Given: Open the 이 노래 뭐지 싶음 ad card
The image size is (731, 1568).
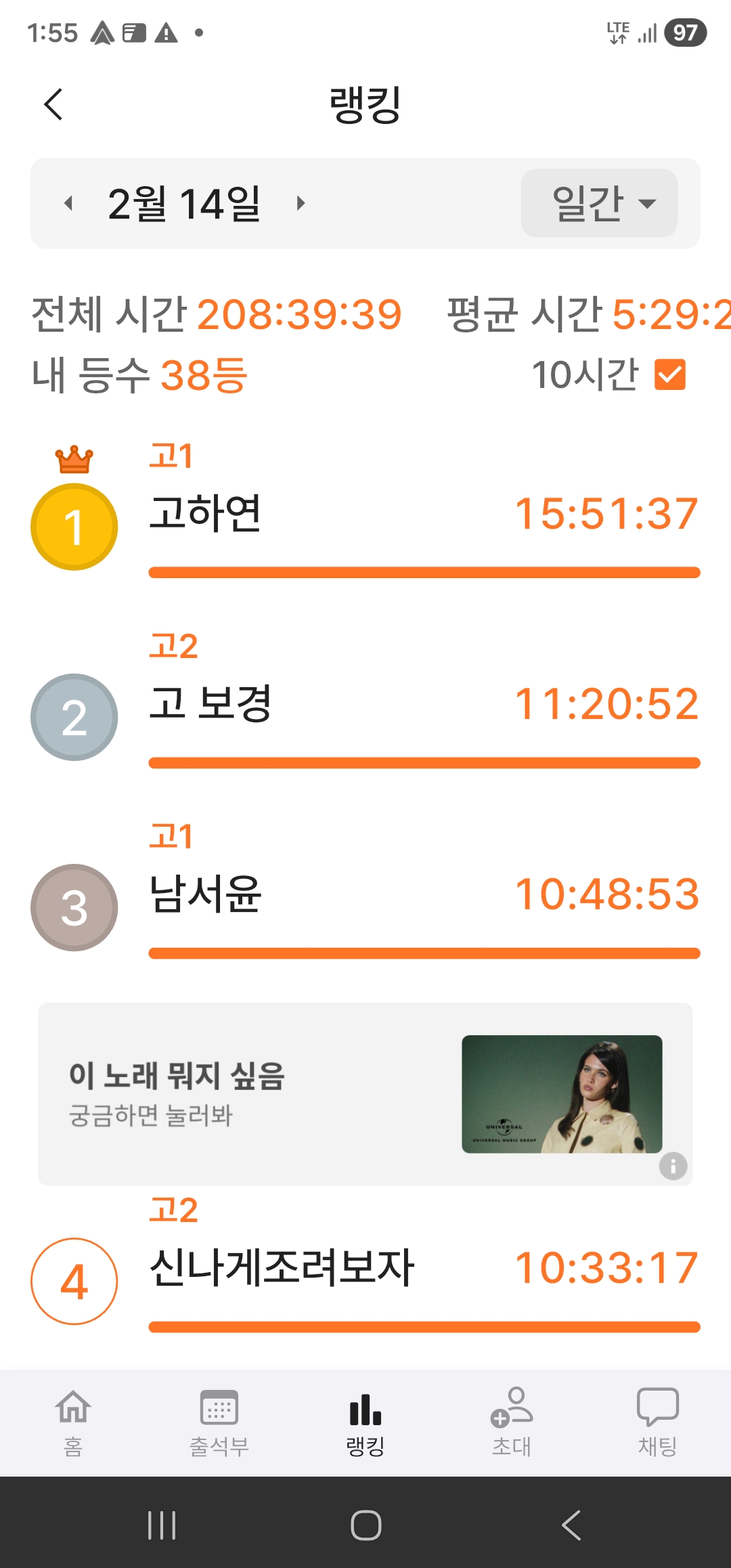Looking at the screenshot, I should tap(271, 1094).
